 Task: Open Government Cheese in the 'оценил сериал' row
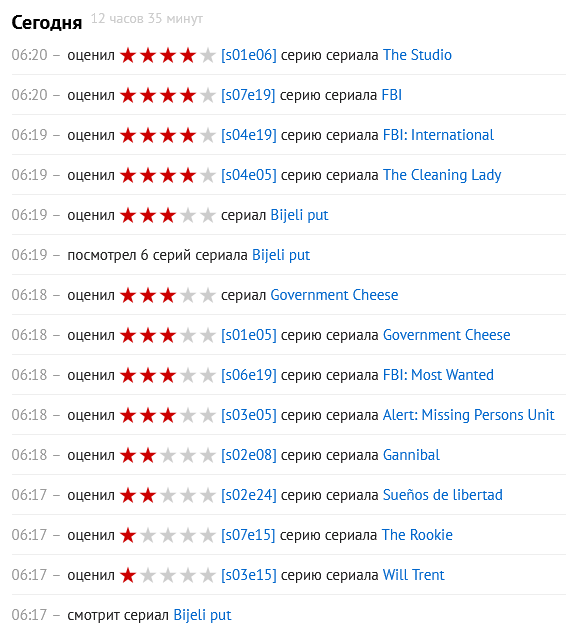coord(334,295)
